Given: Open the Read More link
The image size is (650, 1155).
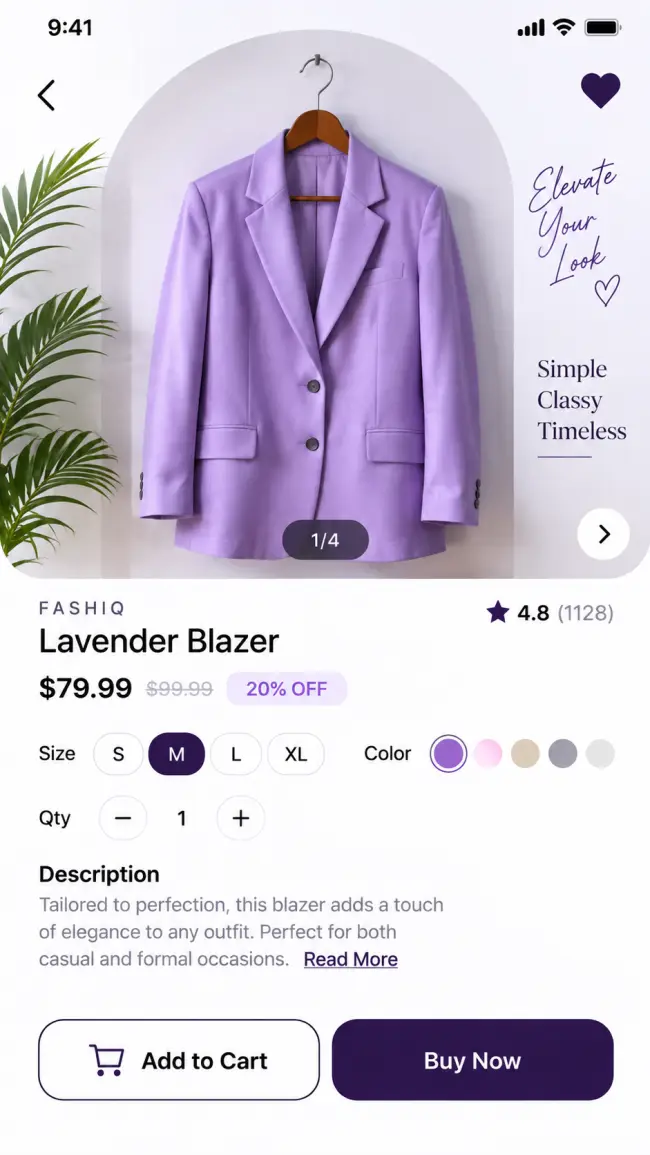Looking at the screenshot, I should [x=351, y=959].
